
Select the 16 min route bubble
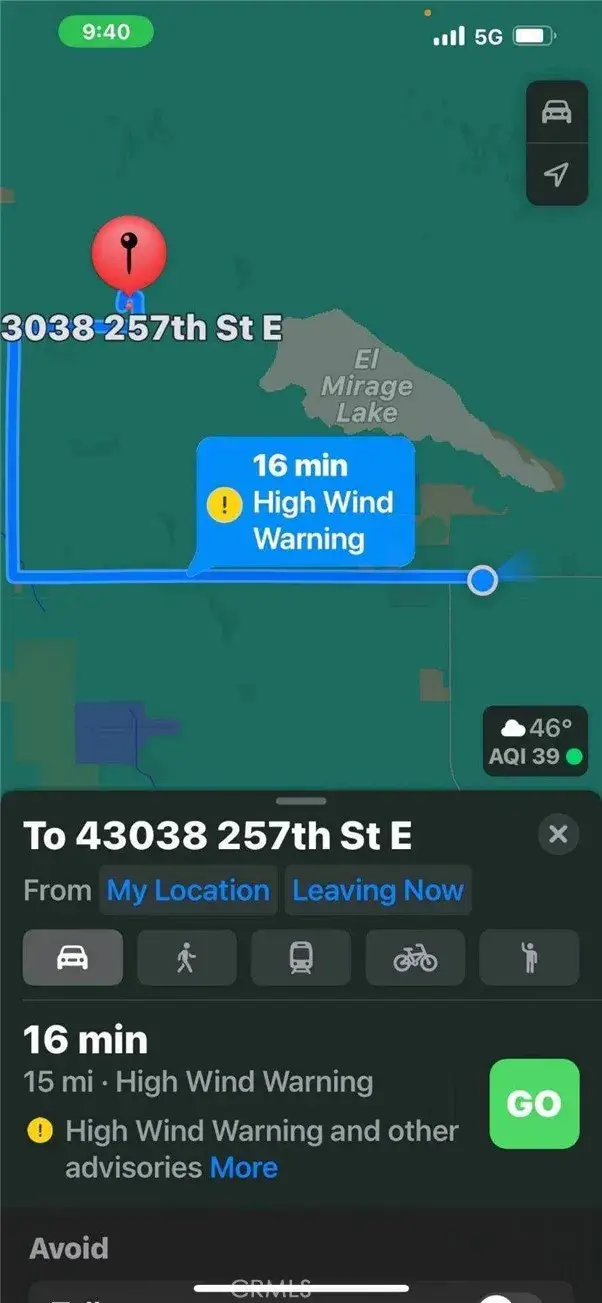point(306,502)
